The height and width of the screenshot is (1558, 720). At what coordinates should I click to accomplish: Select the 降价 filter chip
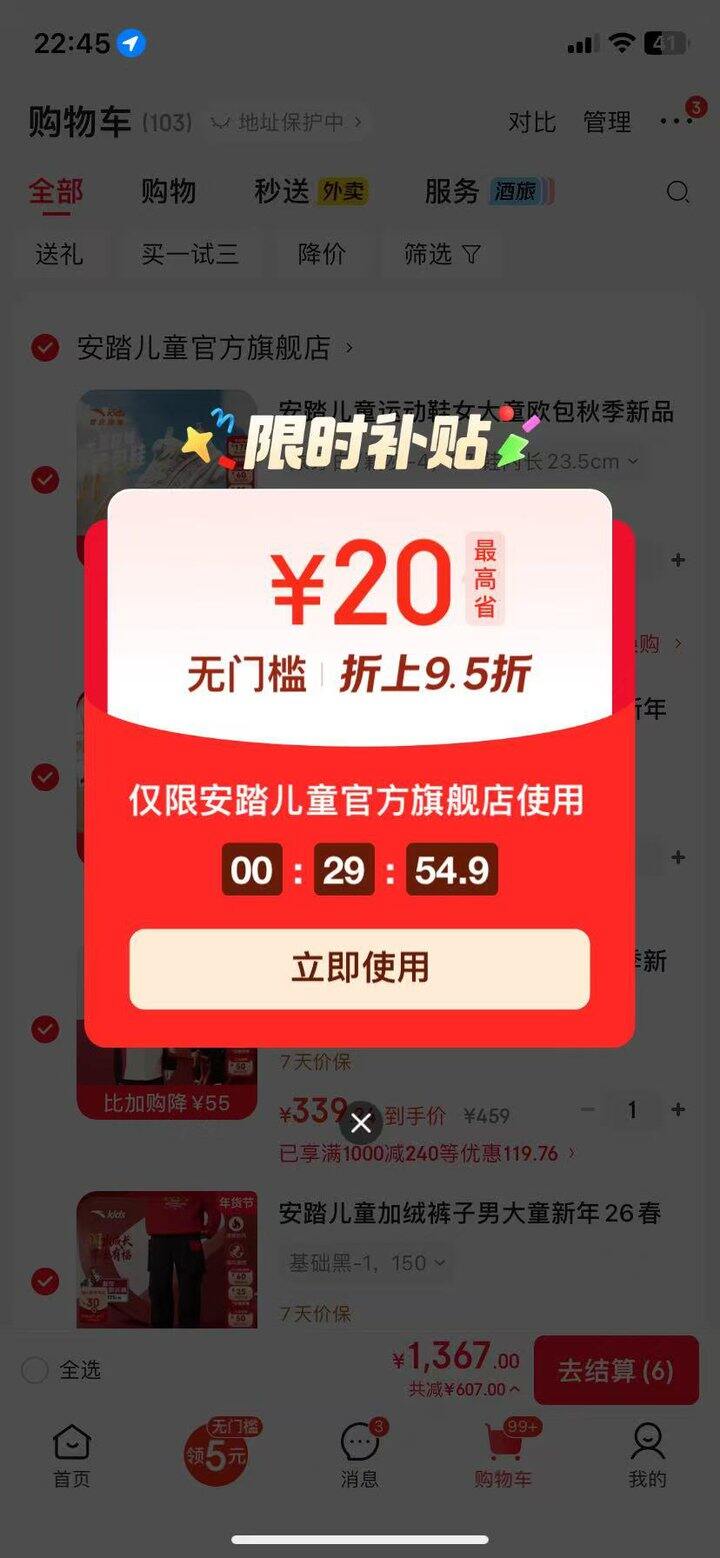coord(322,254)
